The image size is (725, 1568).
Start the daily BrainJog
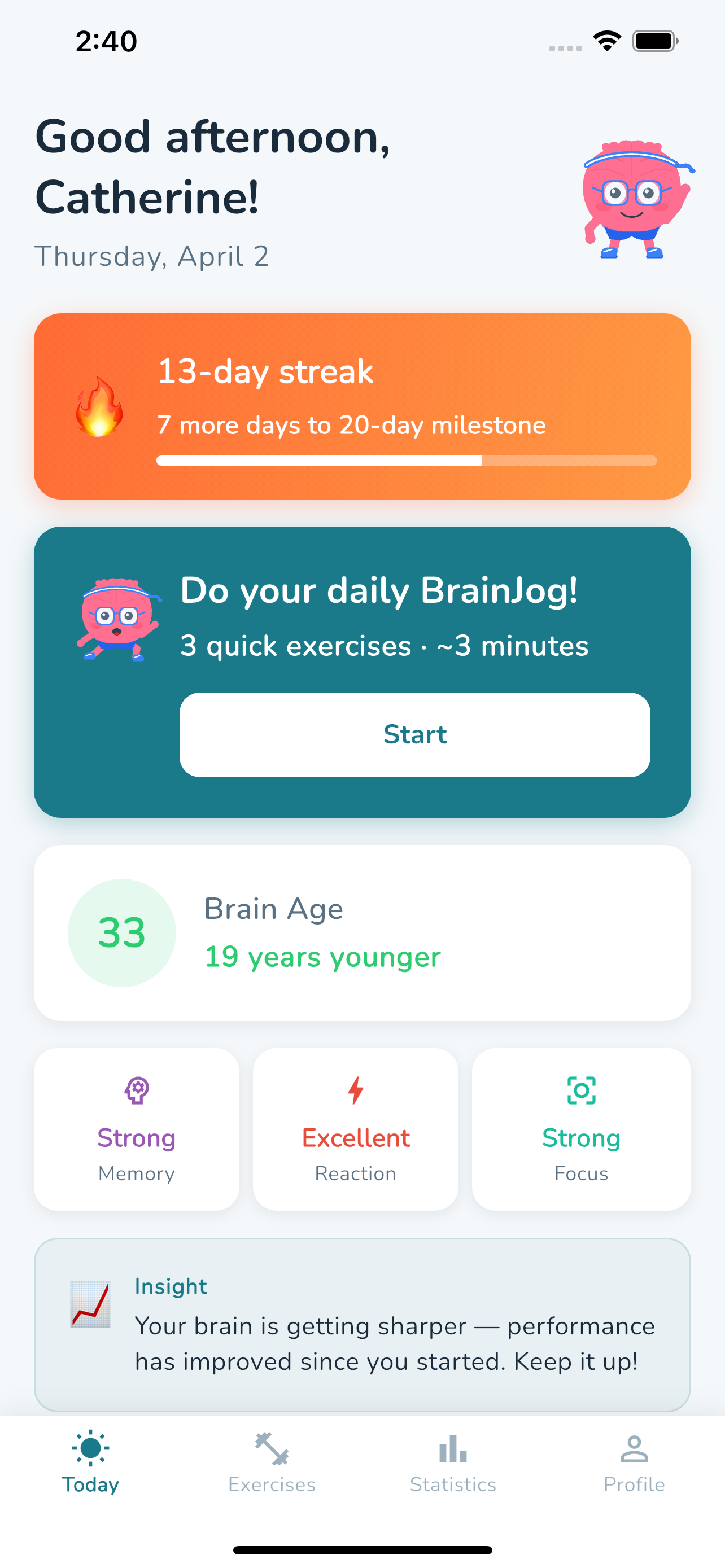click(x=414, y=735)
